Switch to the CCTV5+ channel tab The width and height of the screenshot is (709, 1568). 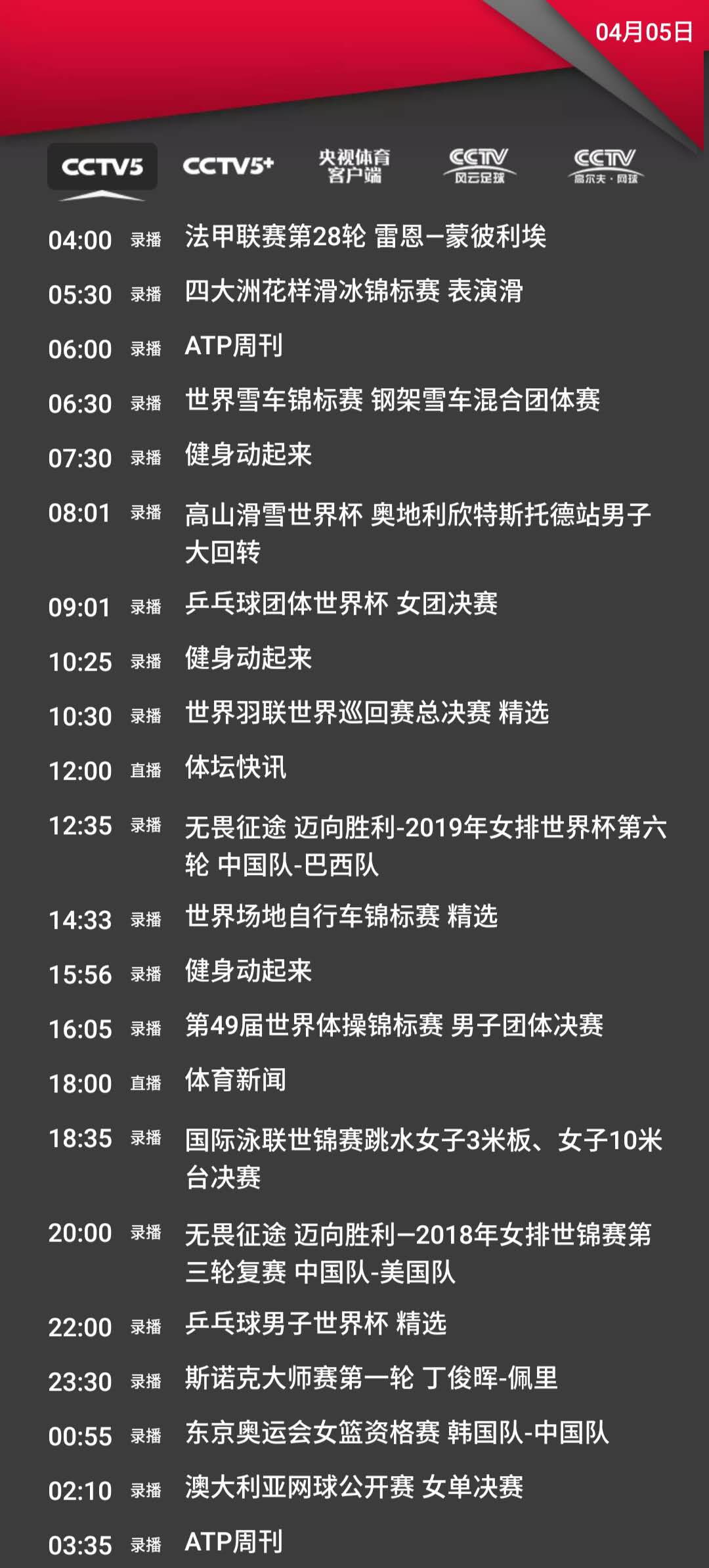click(x=228, y=166)
